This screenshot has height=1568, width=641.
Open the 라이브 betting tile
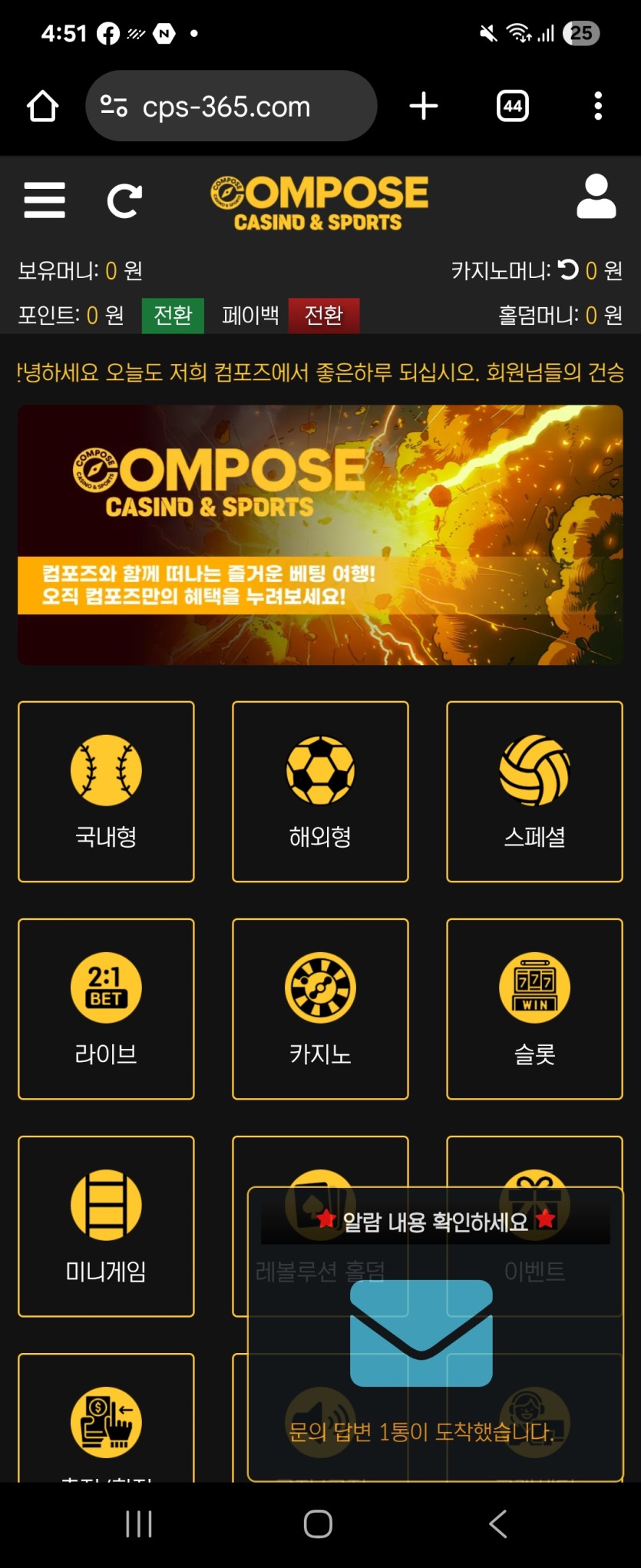[x=106, y=1009]
